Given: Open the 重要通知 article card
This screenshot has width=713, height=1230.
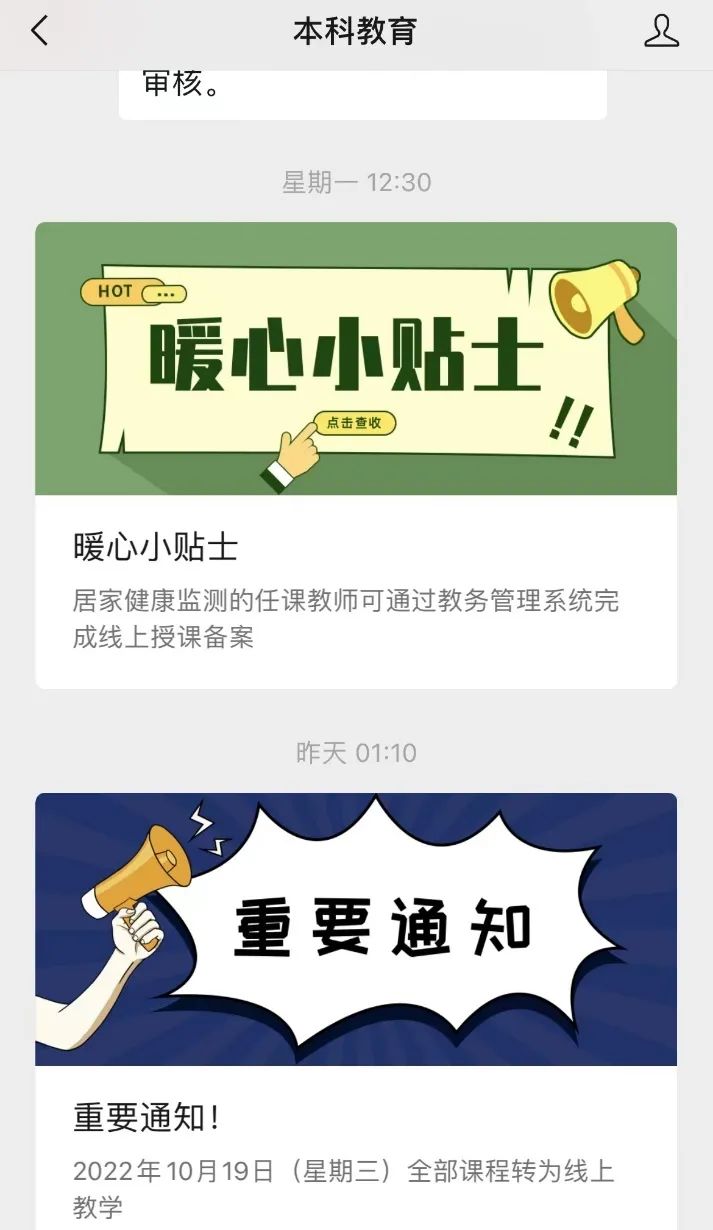Looking at the screenshot, I should (x=356, y=1010).
